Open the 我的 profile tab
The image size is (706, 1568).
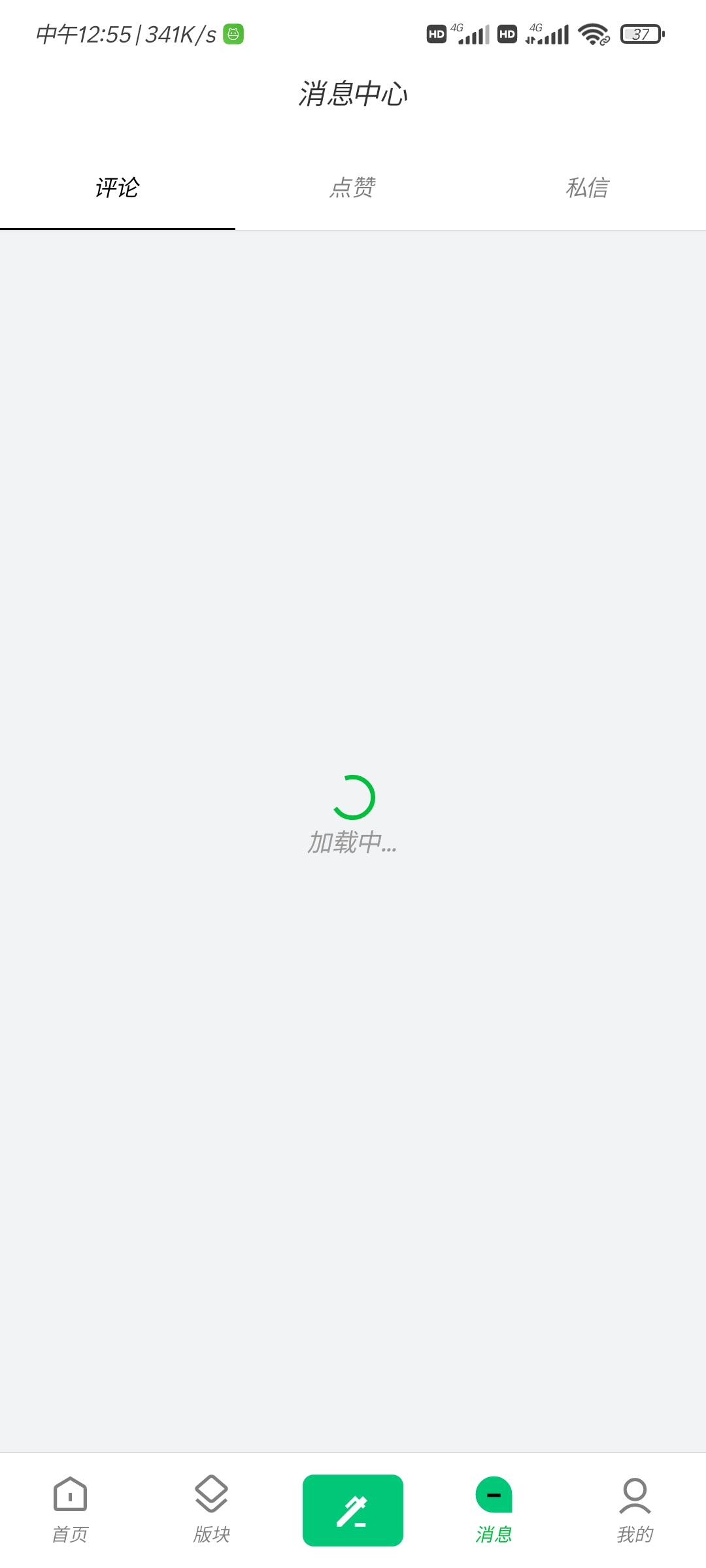coord(635,1510)
